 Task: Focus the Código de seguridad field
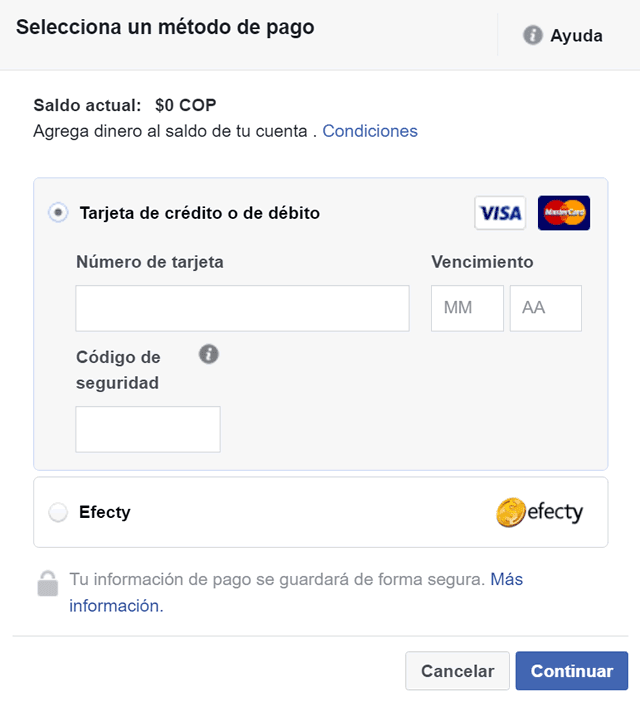point(148,429)
